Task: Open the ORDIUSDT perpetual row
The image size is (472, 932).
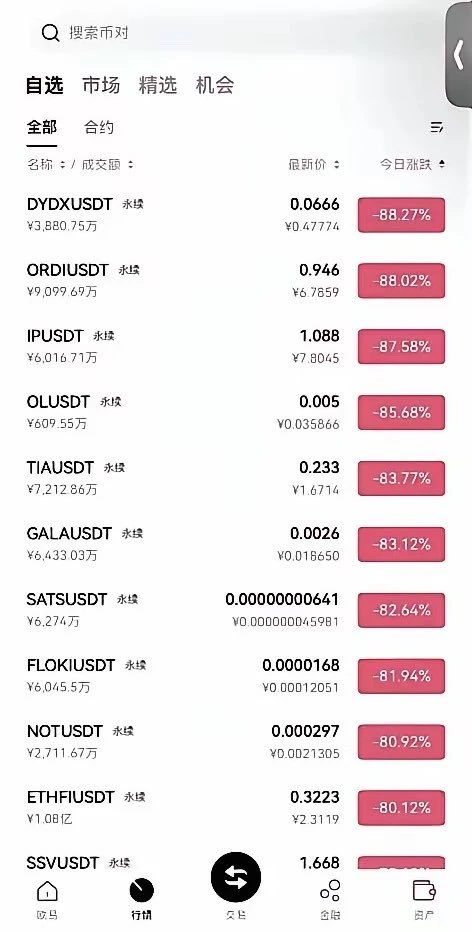Action: (236, 281)
